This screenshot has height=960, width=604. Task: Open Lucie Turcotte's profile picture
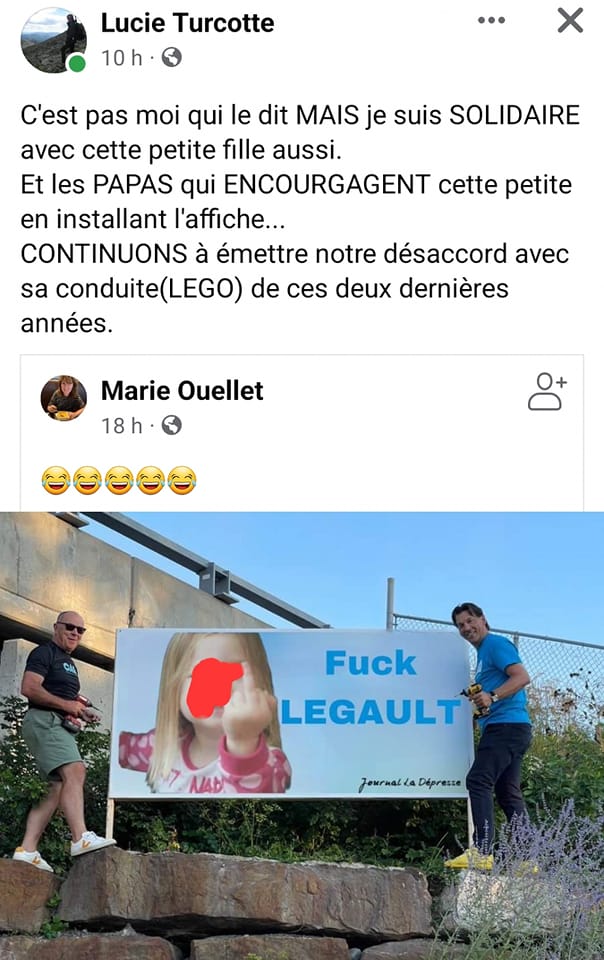point(53,40)
